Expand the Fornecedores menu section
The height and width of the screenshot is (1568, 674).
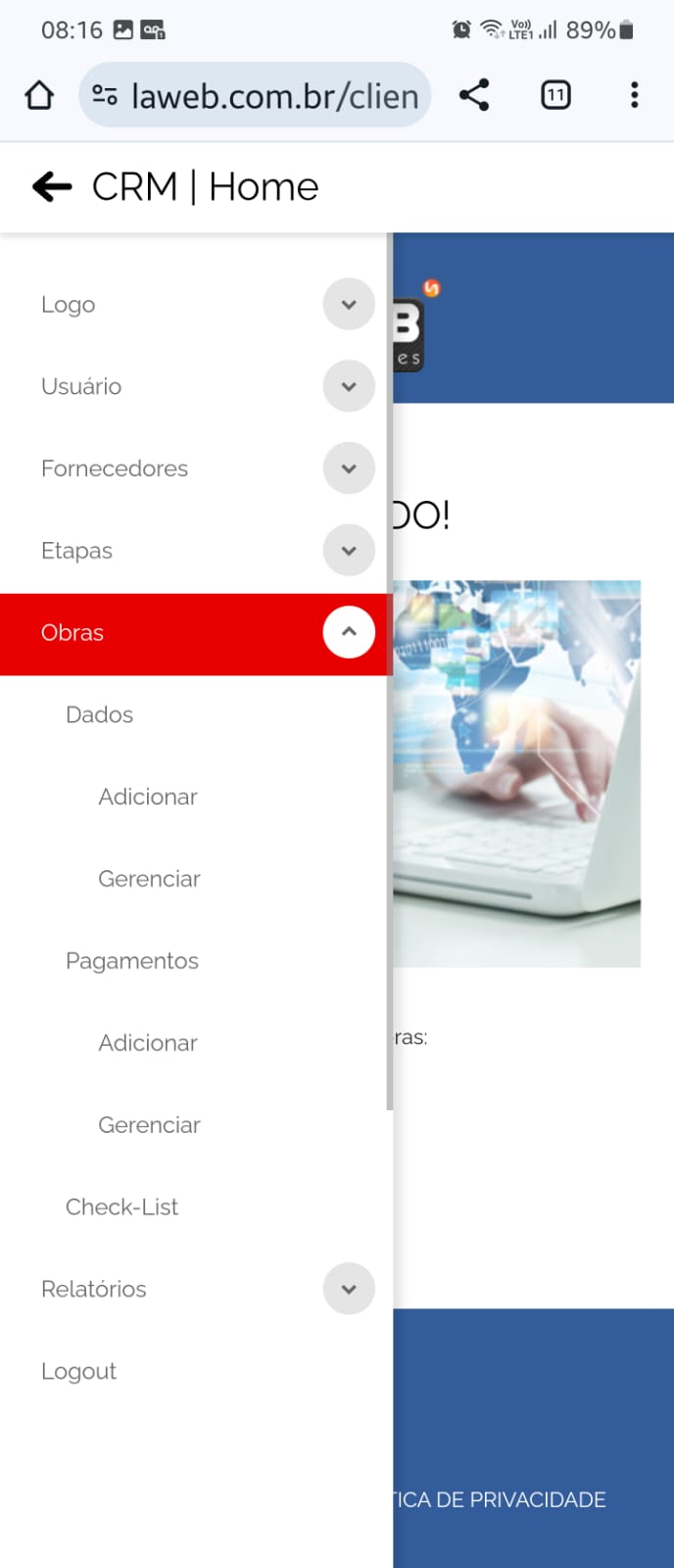click(x=349, y=468)
